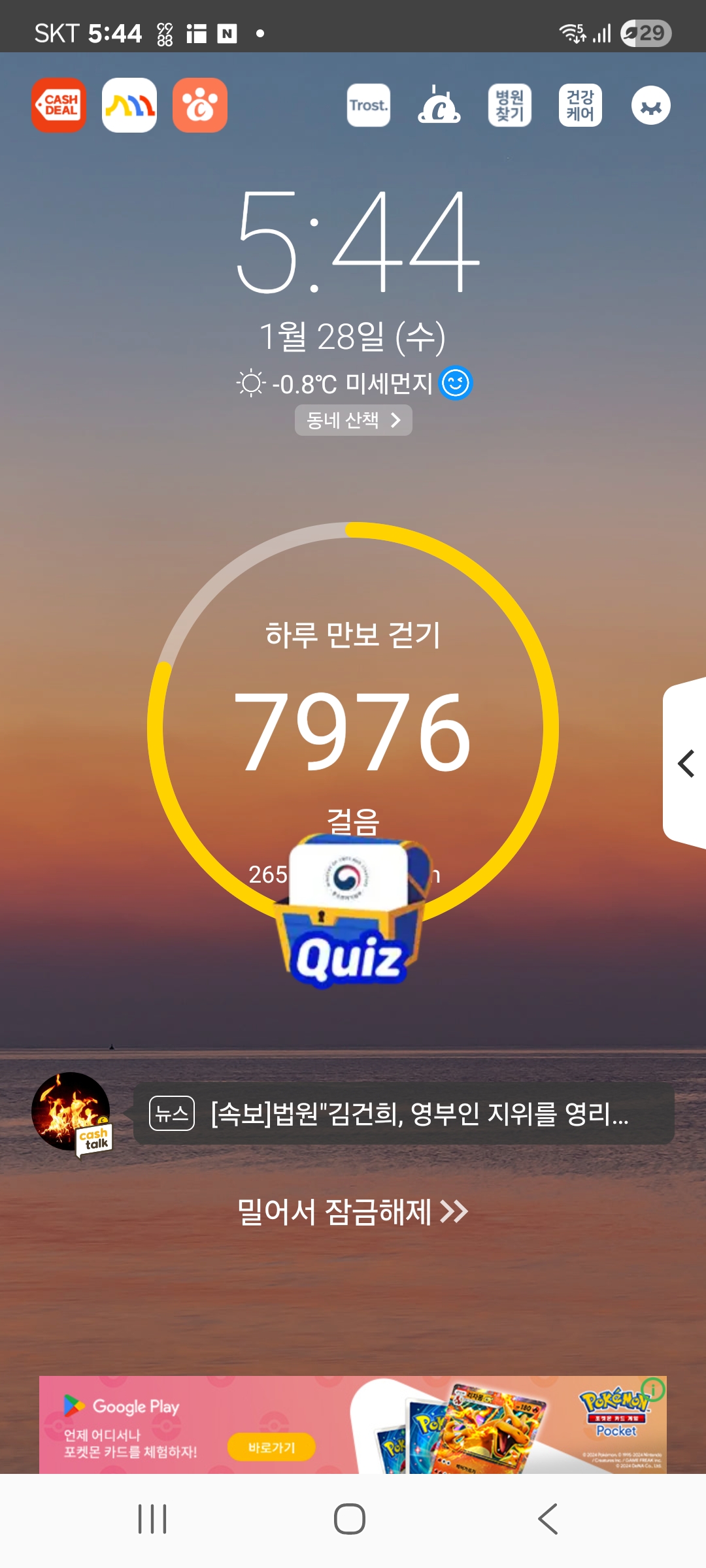The width and height of the screenshot is (706, 1568).
Task: Expand the side panel arrow handle
Action: [685, 763]
